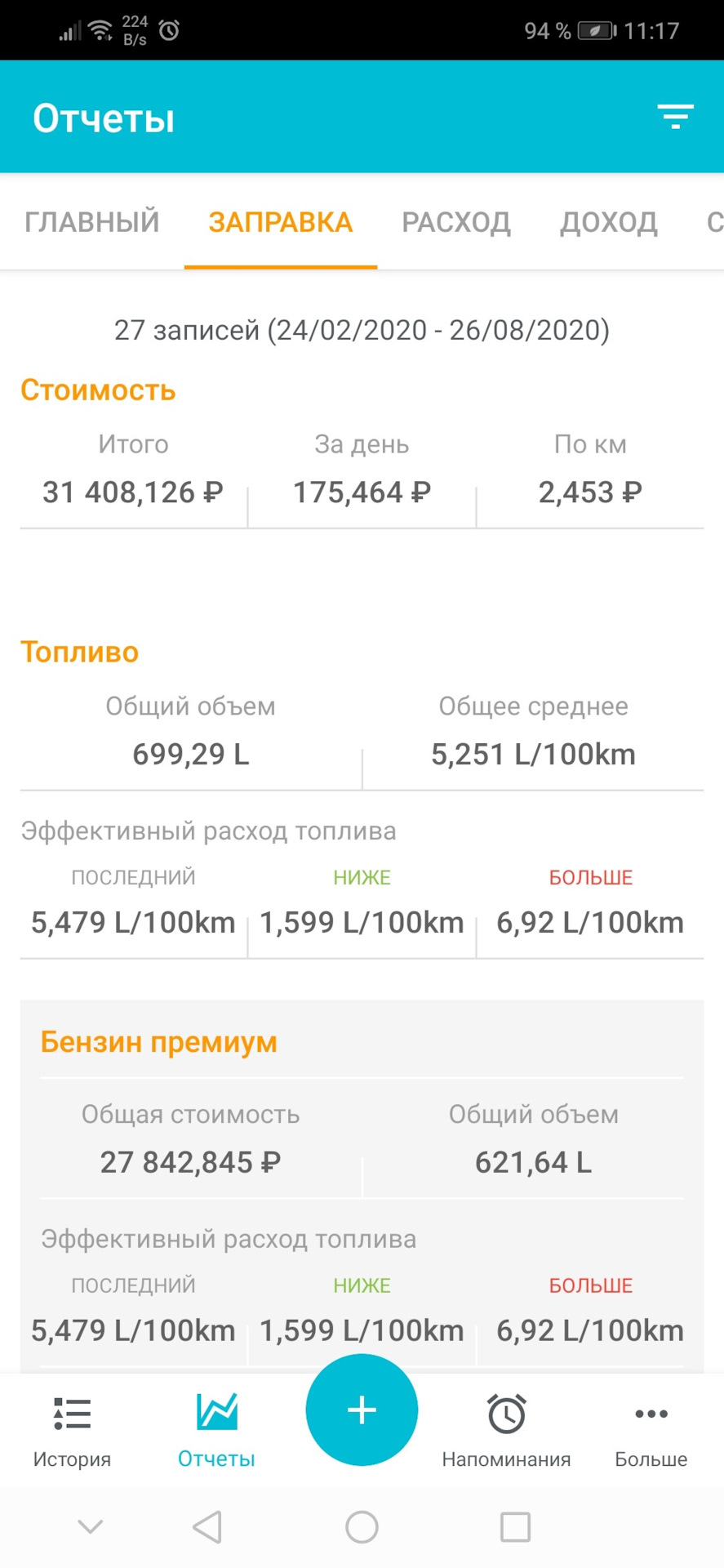Open Напоминания alarm clock icon
Viewport: 724px width, 1568px height.
506,1413
